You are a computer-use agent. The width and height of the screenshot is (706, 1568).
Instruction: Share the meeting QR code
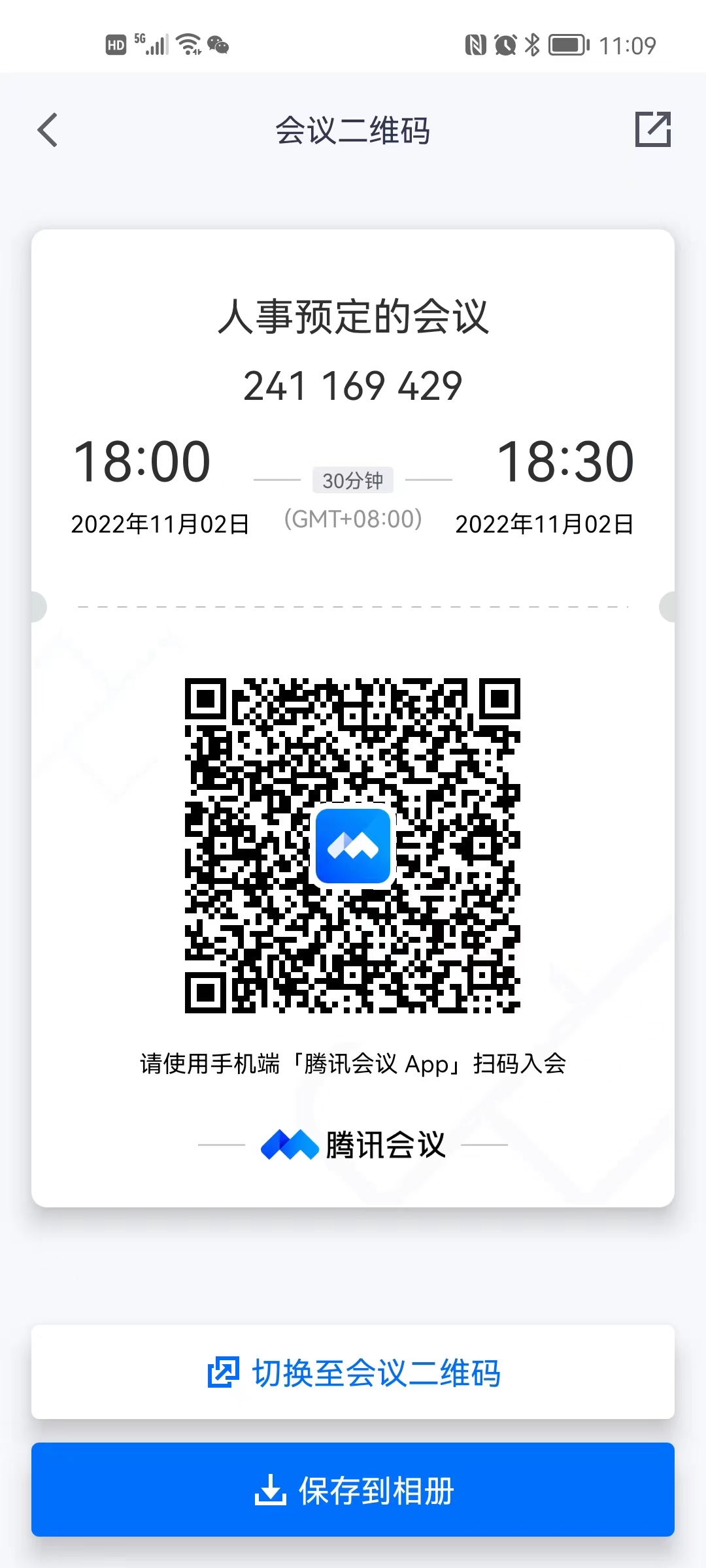[652, 129]
